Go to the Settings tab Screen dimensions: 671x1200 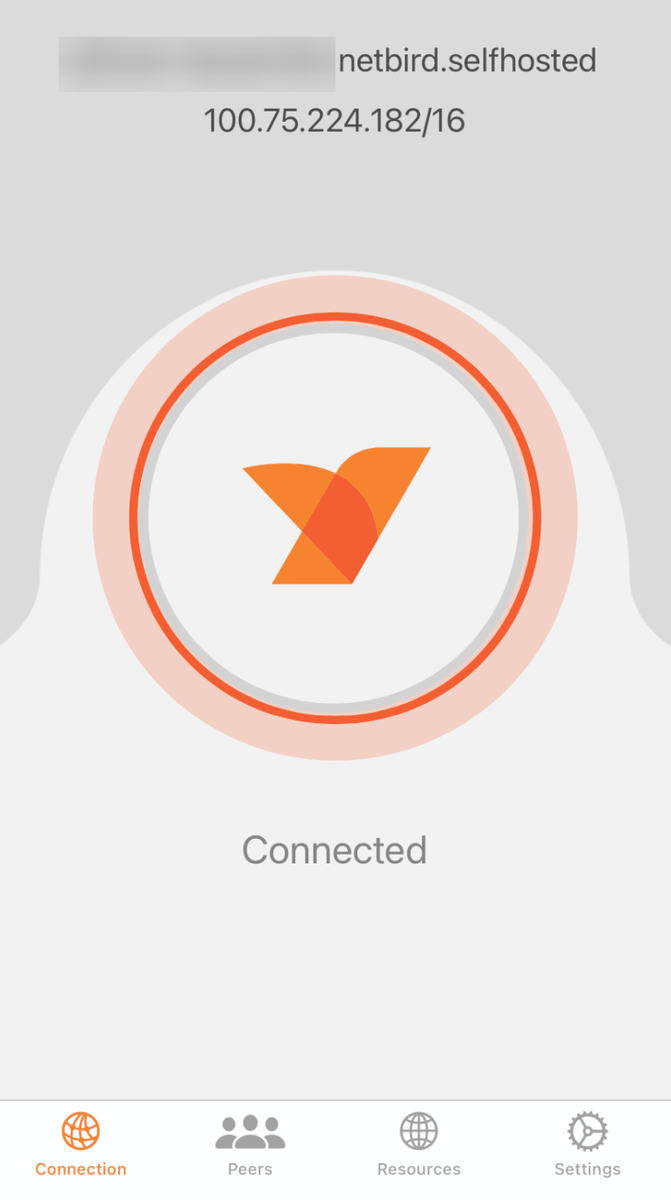click(x=587, y=1146)
